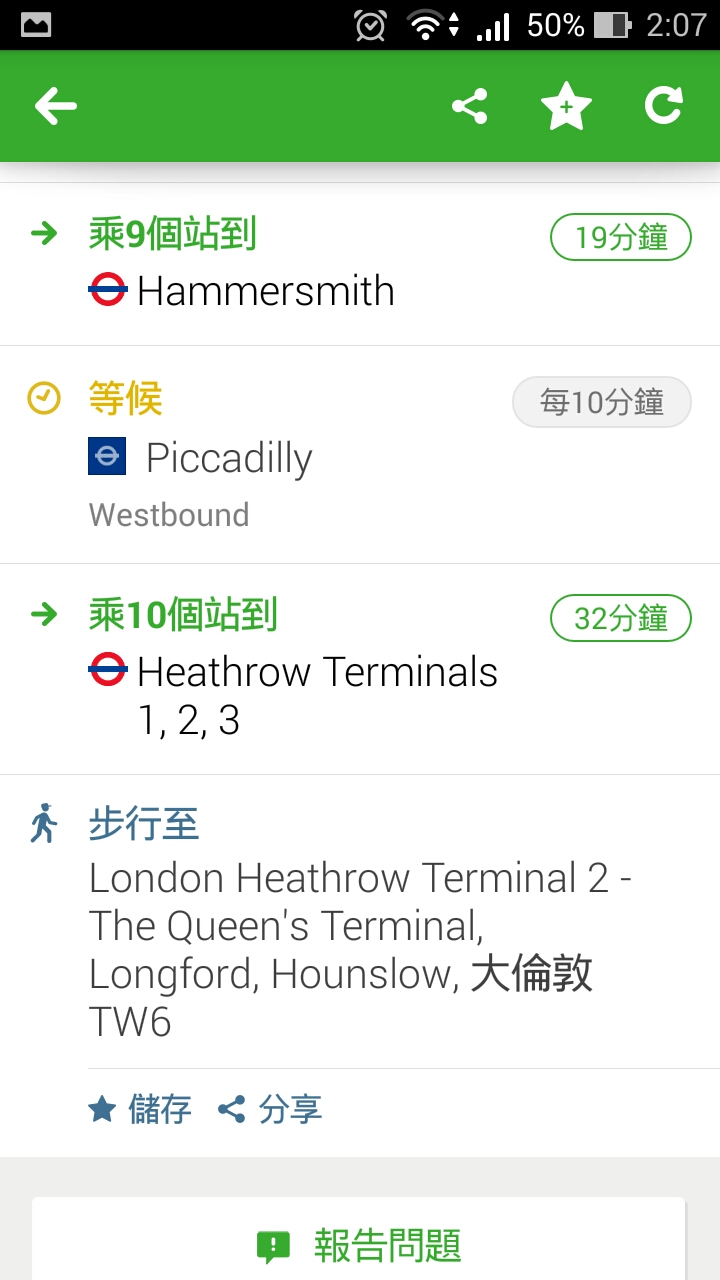Refresh the journey results

(663, 106)
